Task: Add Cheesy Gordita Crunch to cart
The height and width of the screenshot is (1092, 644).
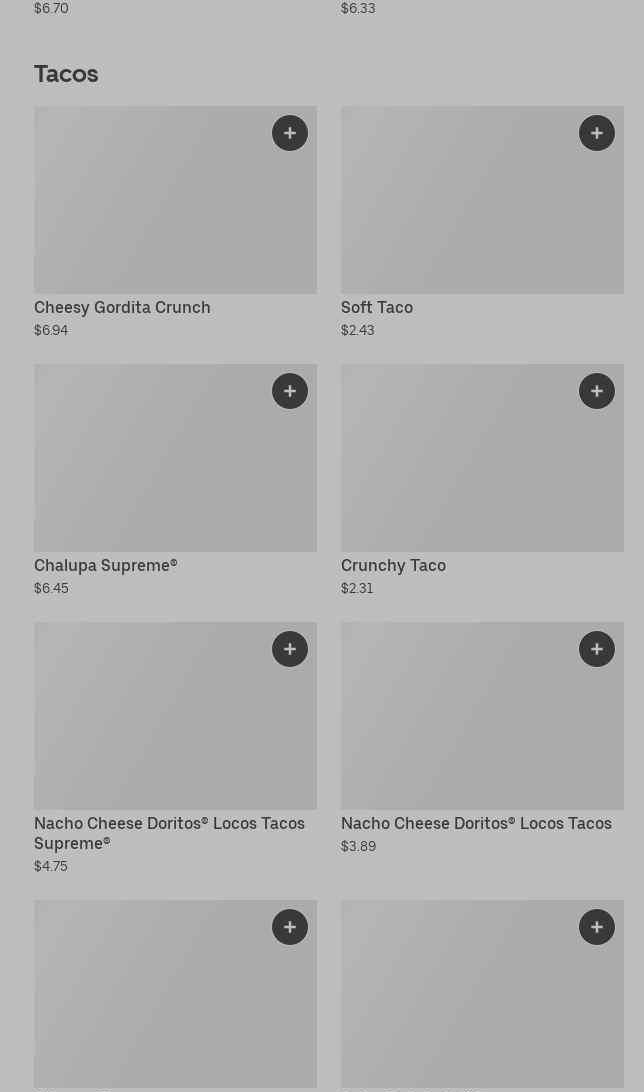Action: click(x=290, y=133)
